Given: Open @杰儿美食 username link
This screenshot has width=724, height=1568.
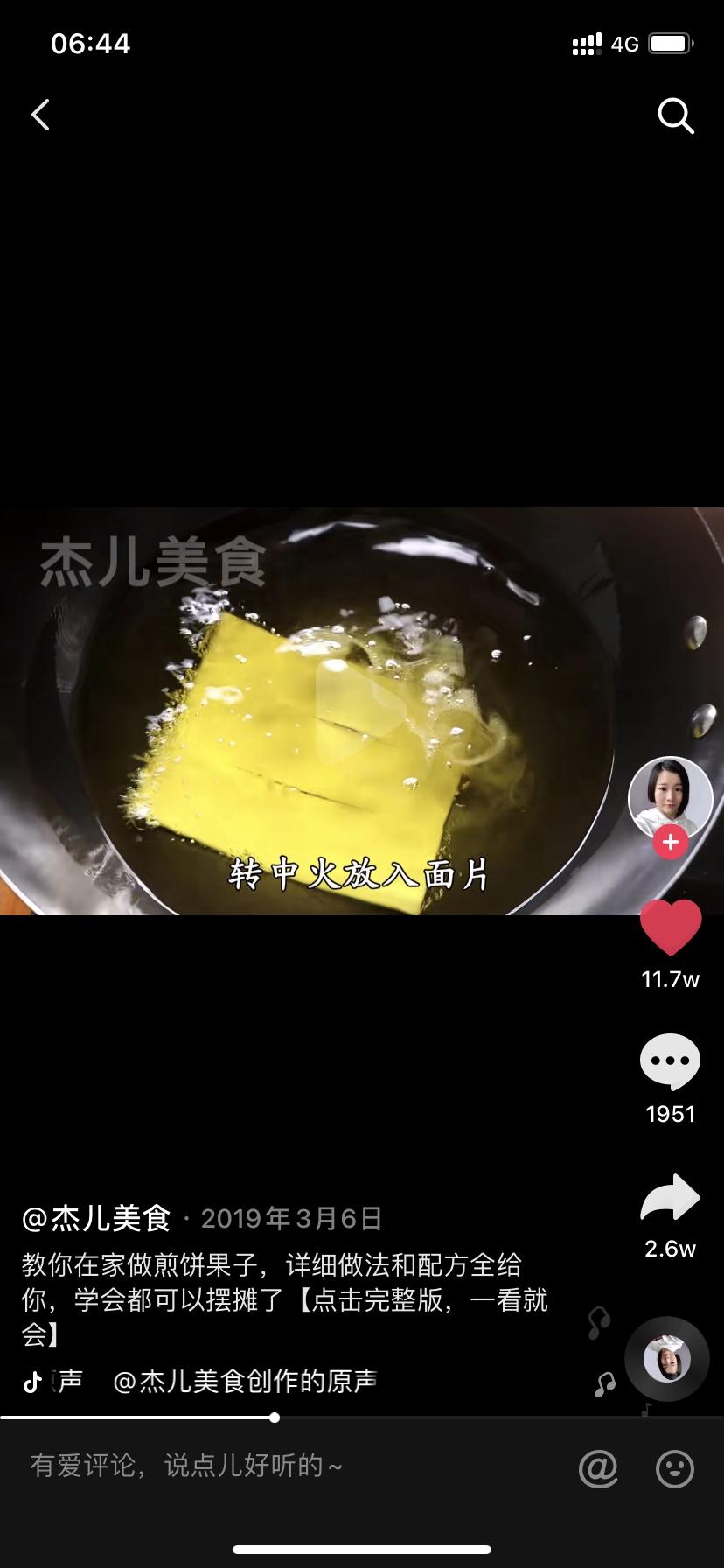Looking at the screenshot, I should coord(96,1218).
